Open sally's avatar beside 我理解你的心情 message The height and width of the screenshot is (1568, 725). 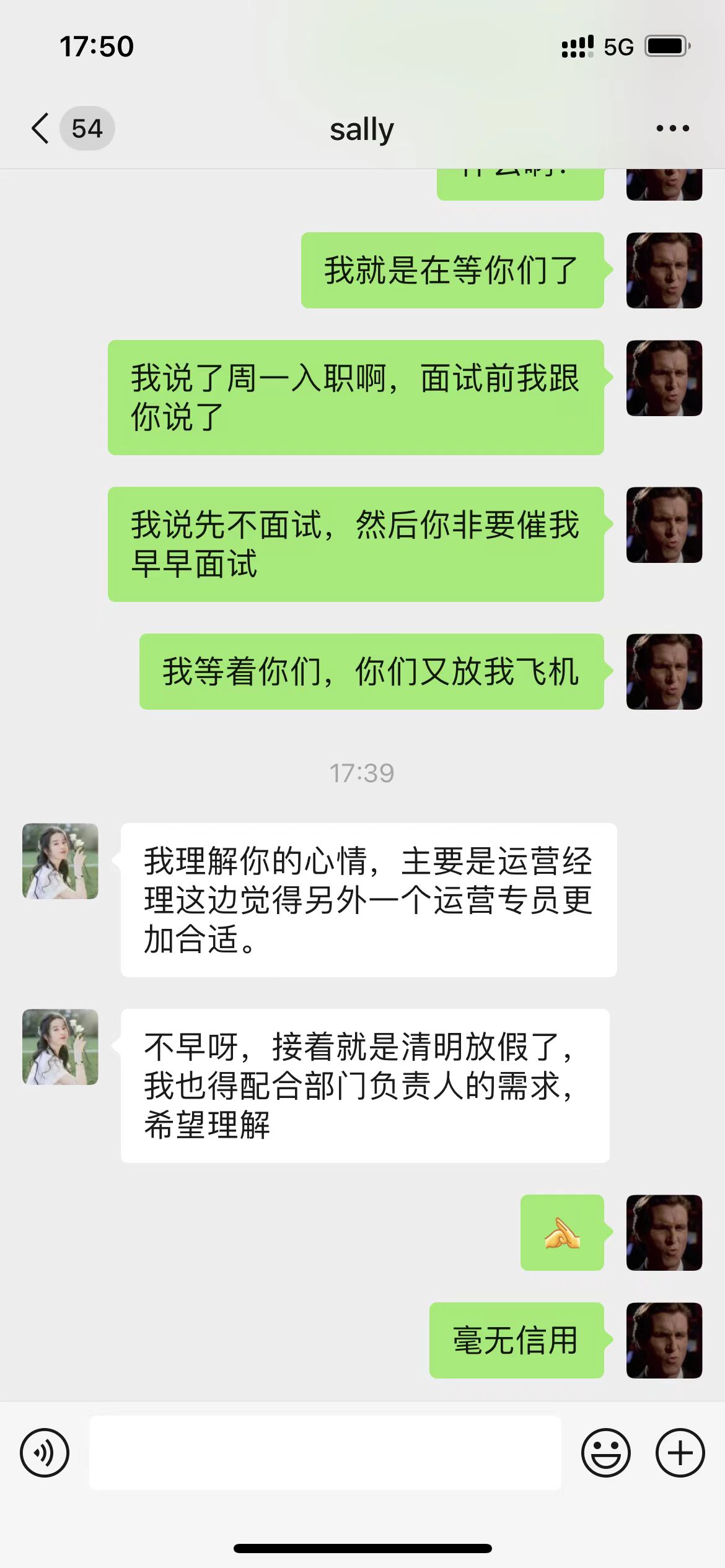coord(60,861)
